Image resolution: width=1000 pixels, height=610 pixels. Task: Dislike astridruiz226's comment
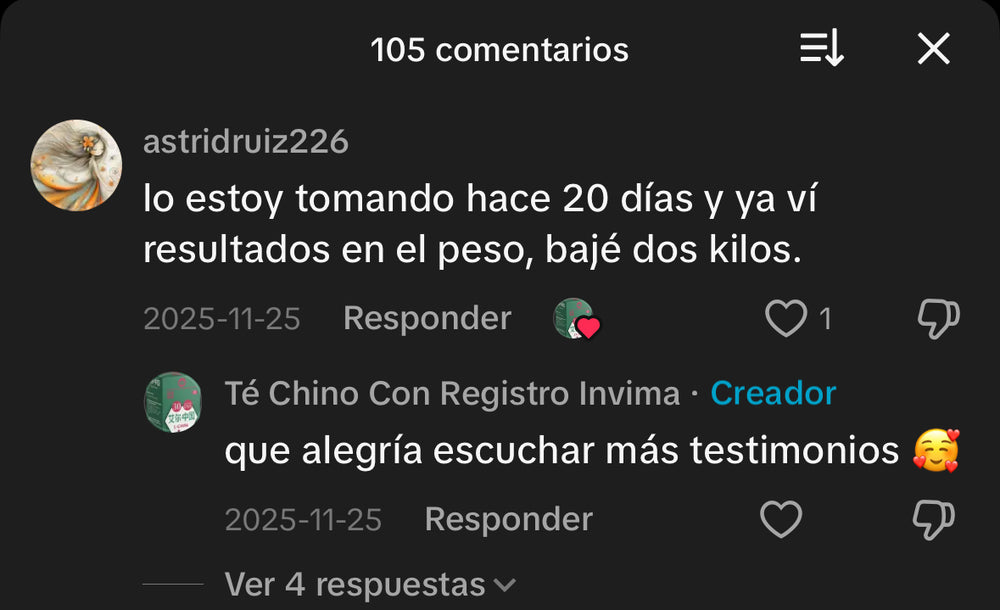937,319
